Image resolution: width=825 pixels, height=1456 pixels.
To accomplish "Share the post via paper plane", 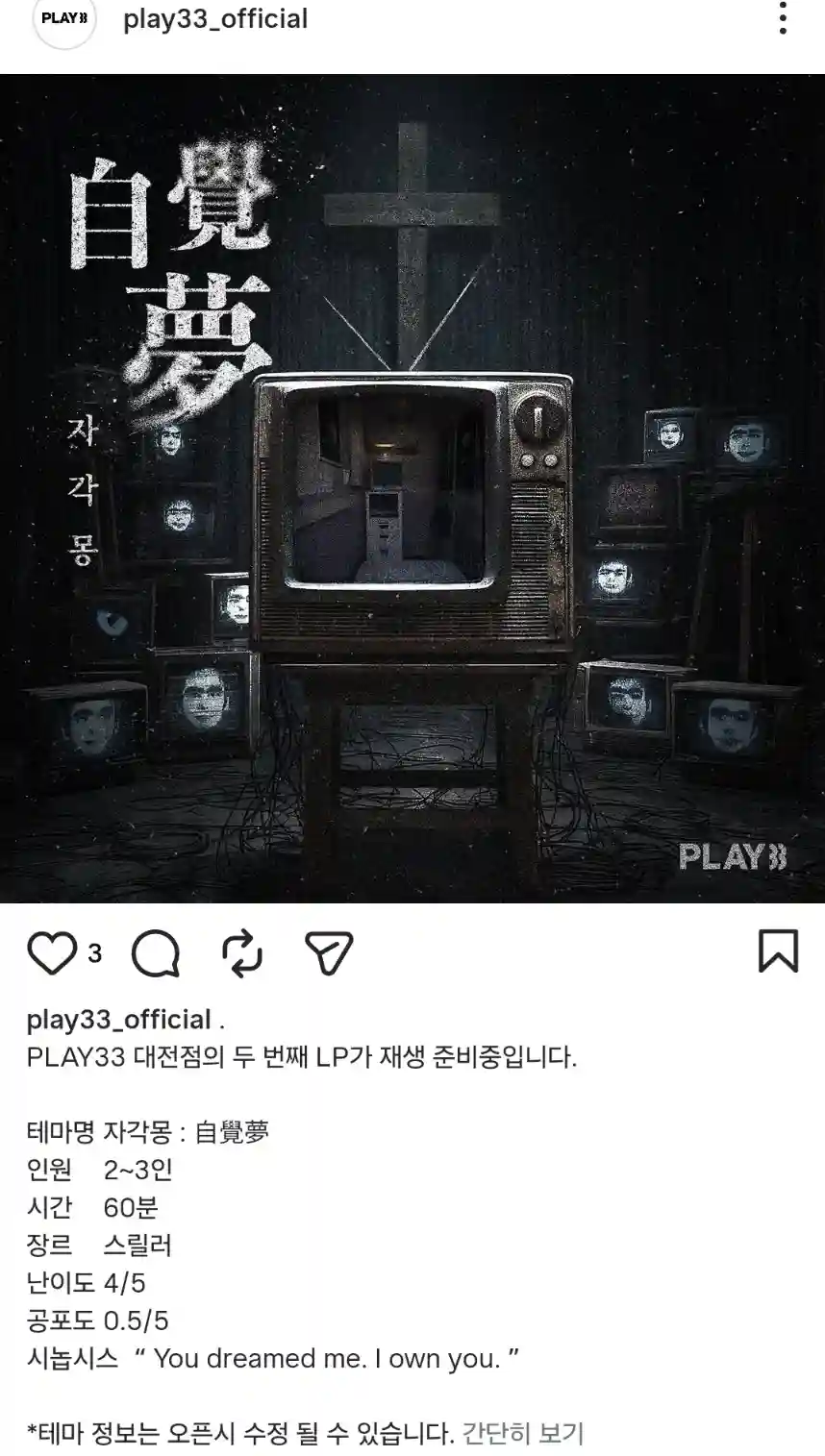I will [329, 953].
